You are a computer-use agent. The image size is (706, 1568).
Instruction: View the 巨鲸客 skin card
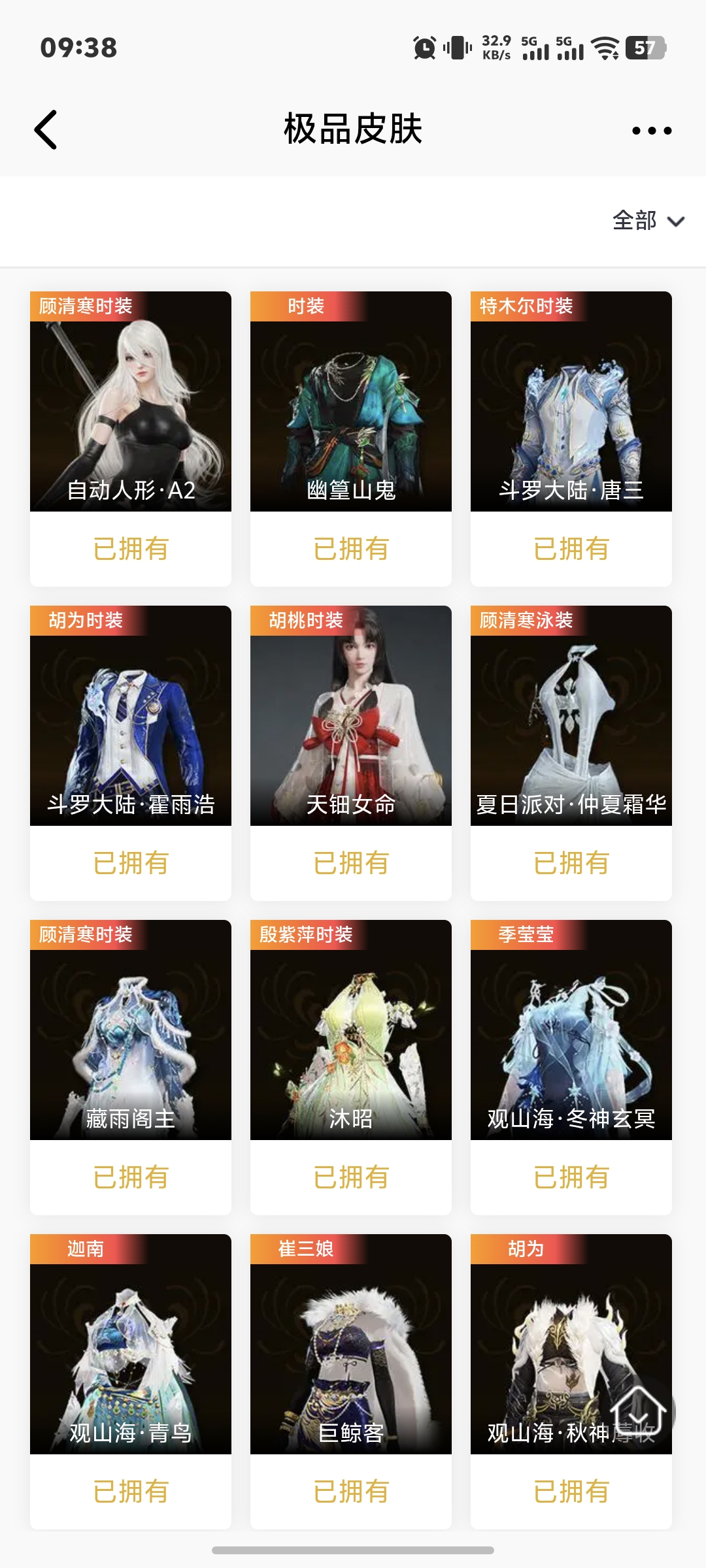pyautogui.click(x=351, y=1345)
